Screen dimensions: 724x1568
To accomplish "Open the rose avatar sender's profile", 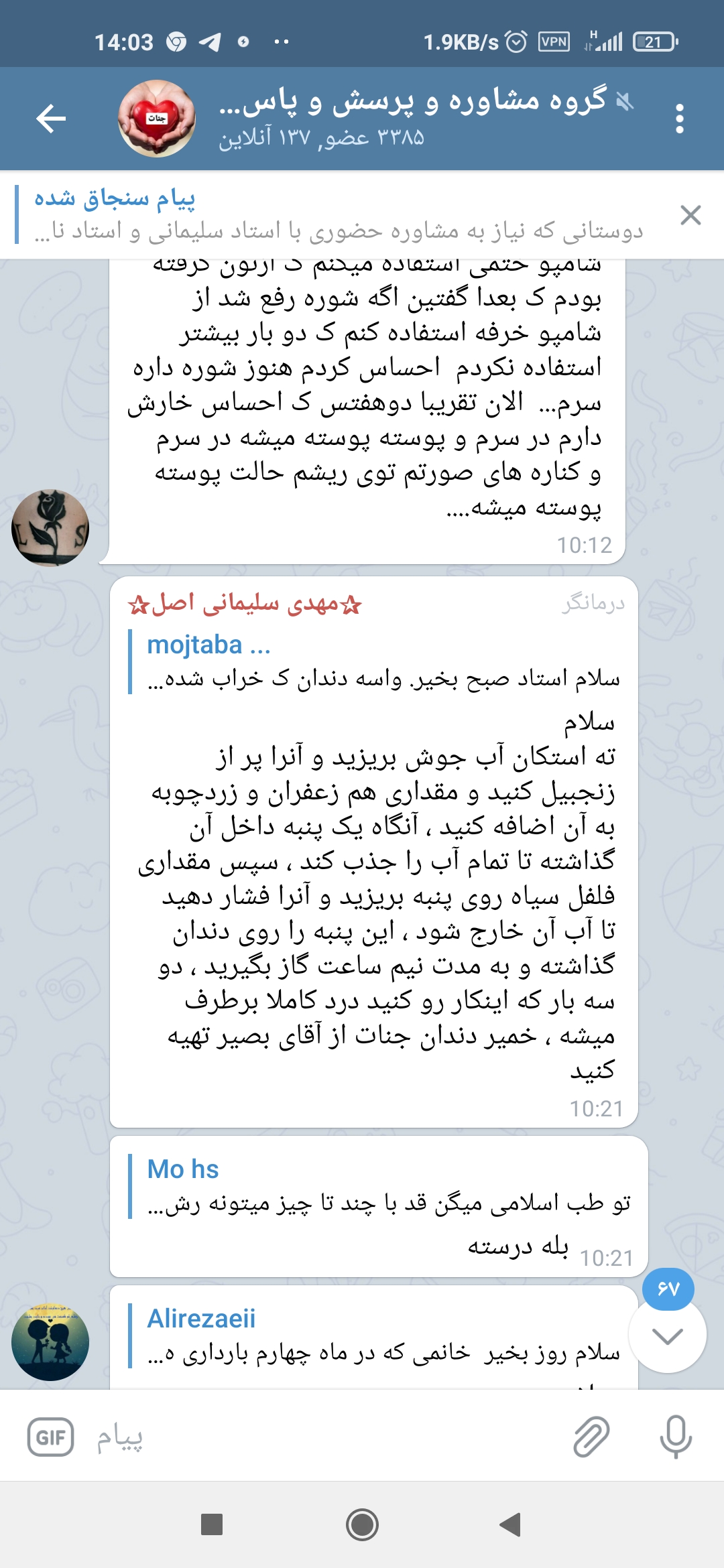I will (x=50, y=527).
